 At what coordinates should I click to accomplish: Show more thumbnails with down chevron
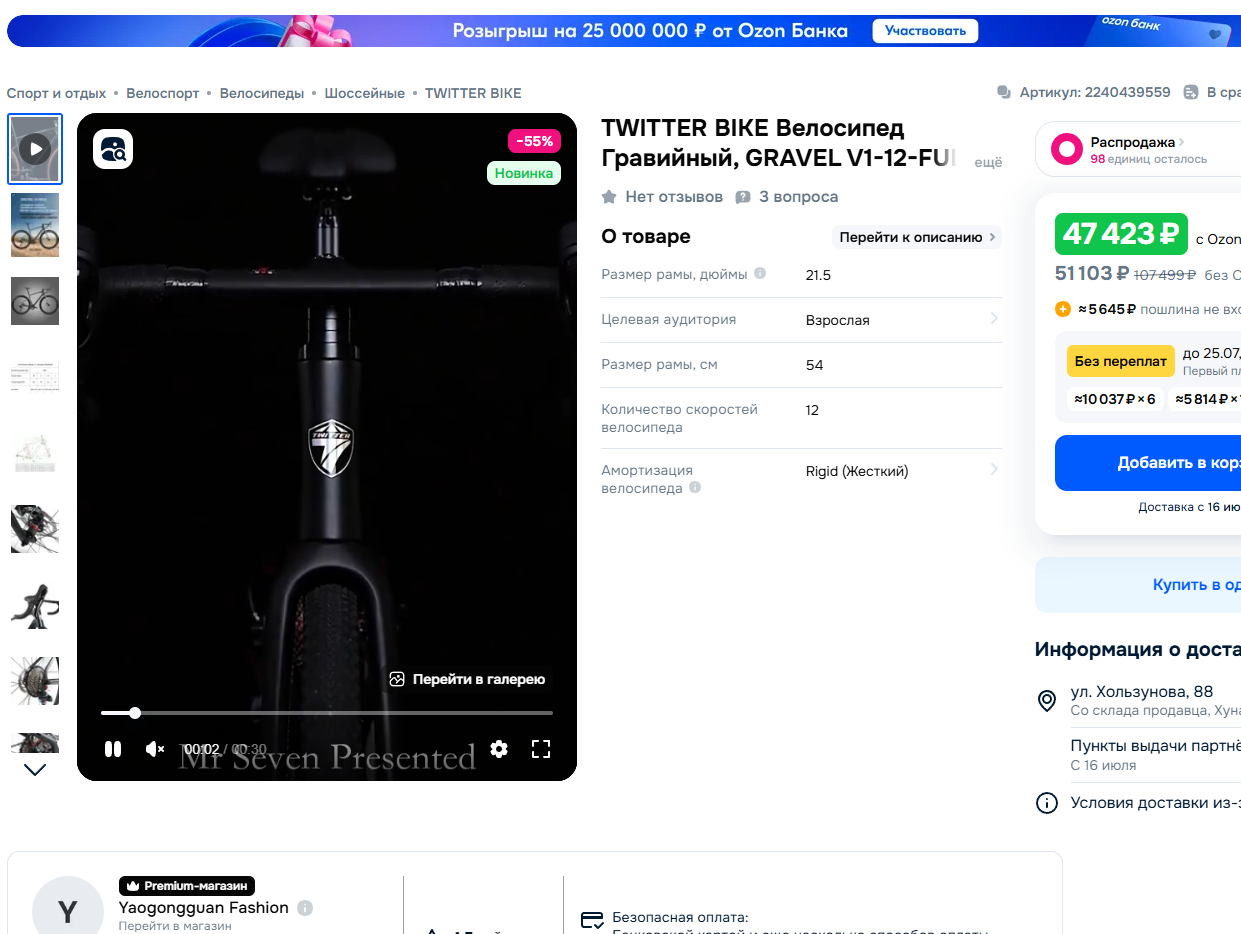coord(35,770)
